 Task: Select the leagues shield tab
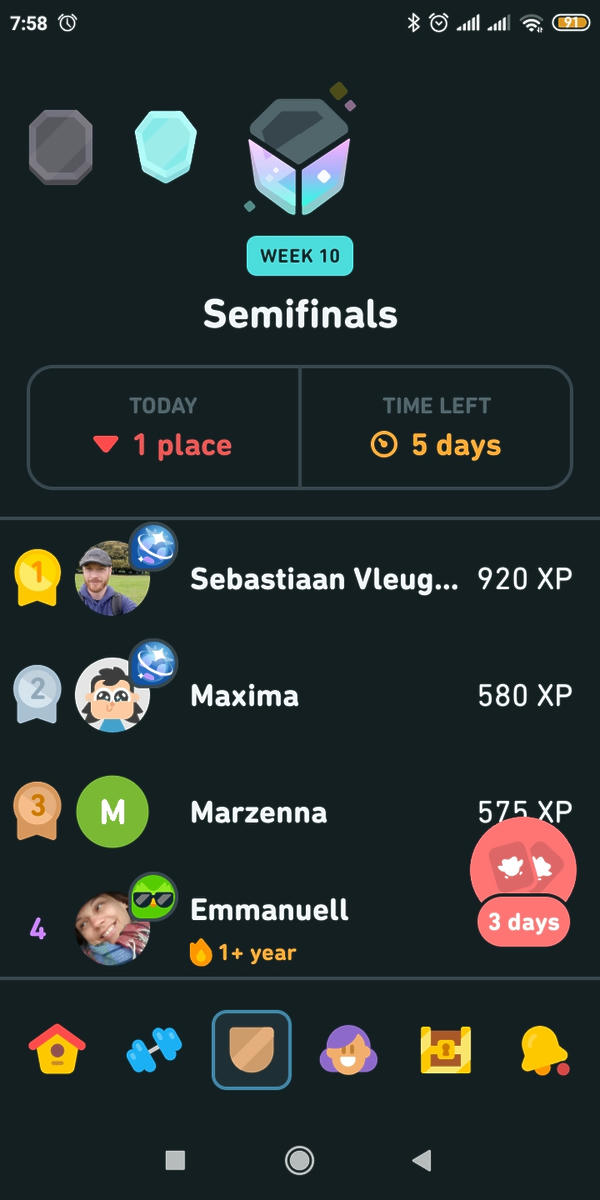(252, 1050)
